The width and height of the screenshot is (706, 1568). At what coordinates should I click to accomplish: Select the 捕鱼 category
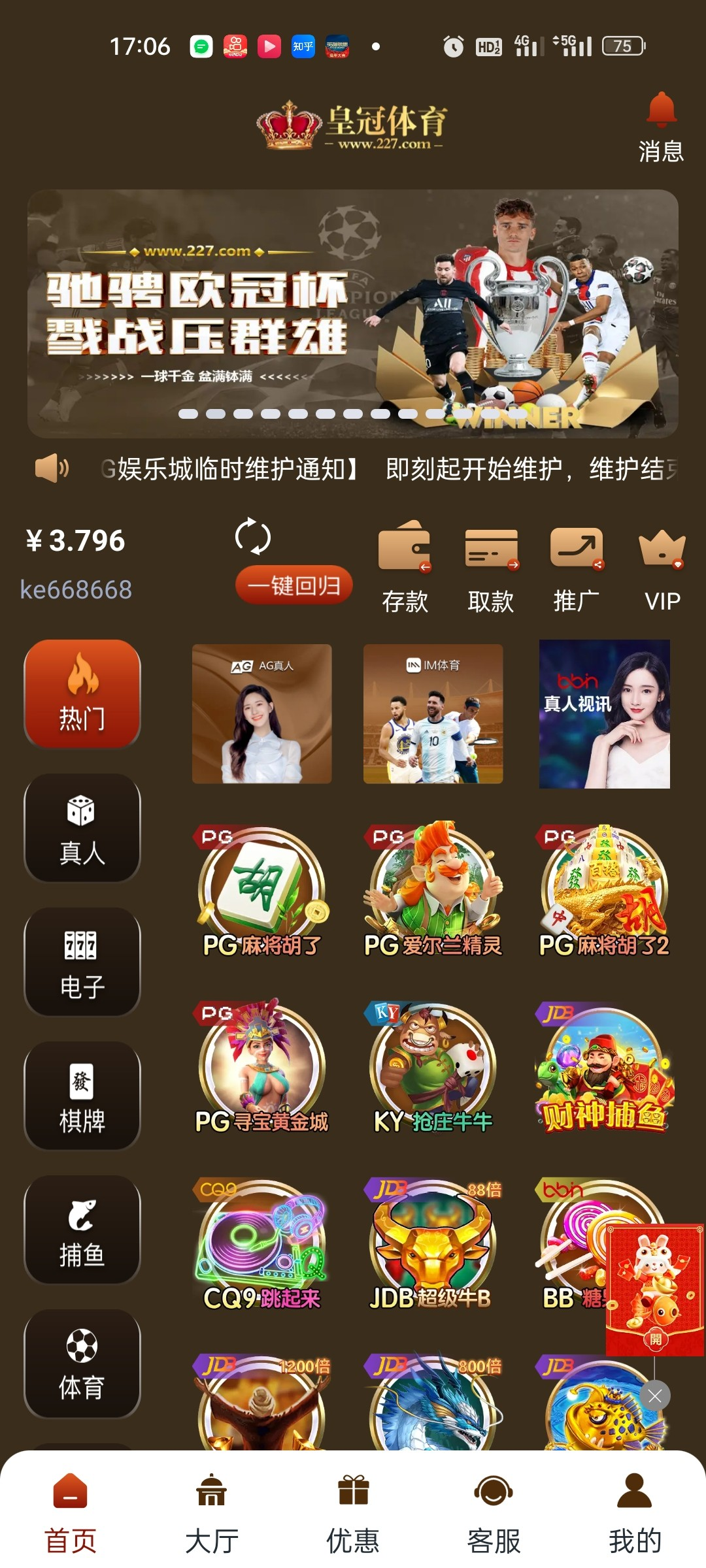click(82, 1230)
